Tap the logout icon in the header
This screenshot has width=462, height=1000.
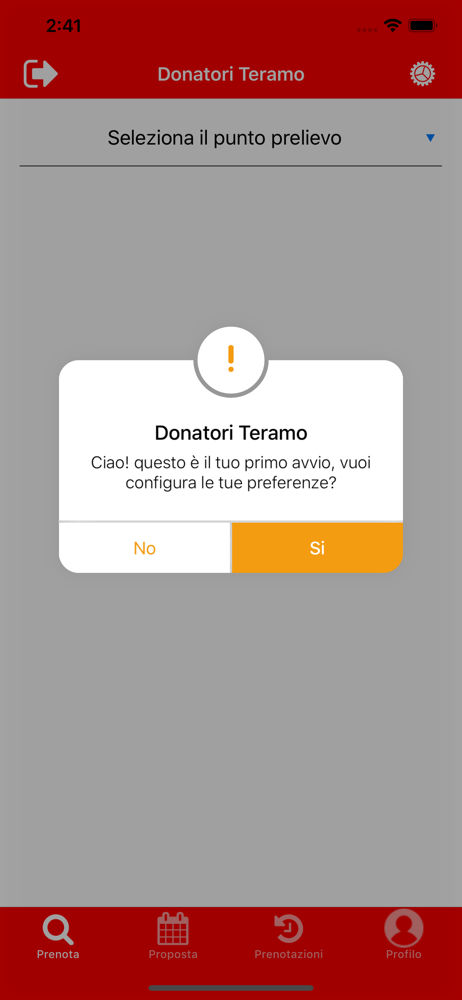click(x=41, y=74)
